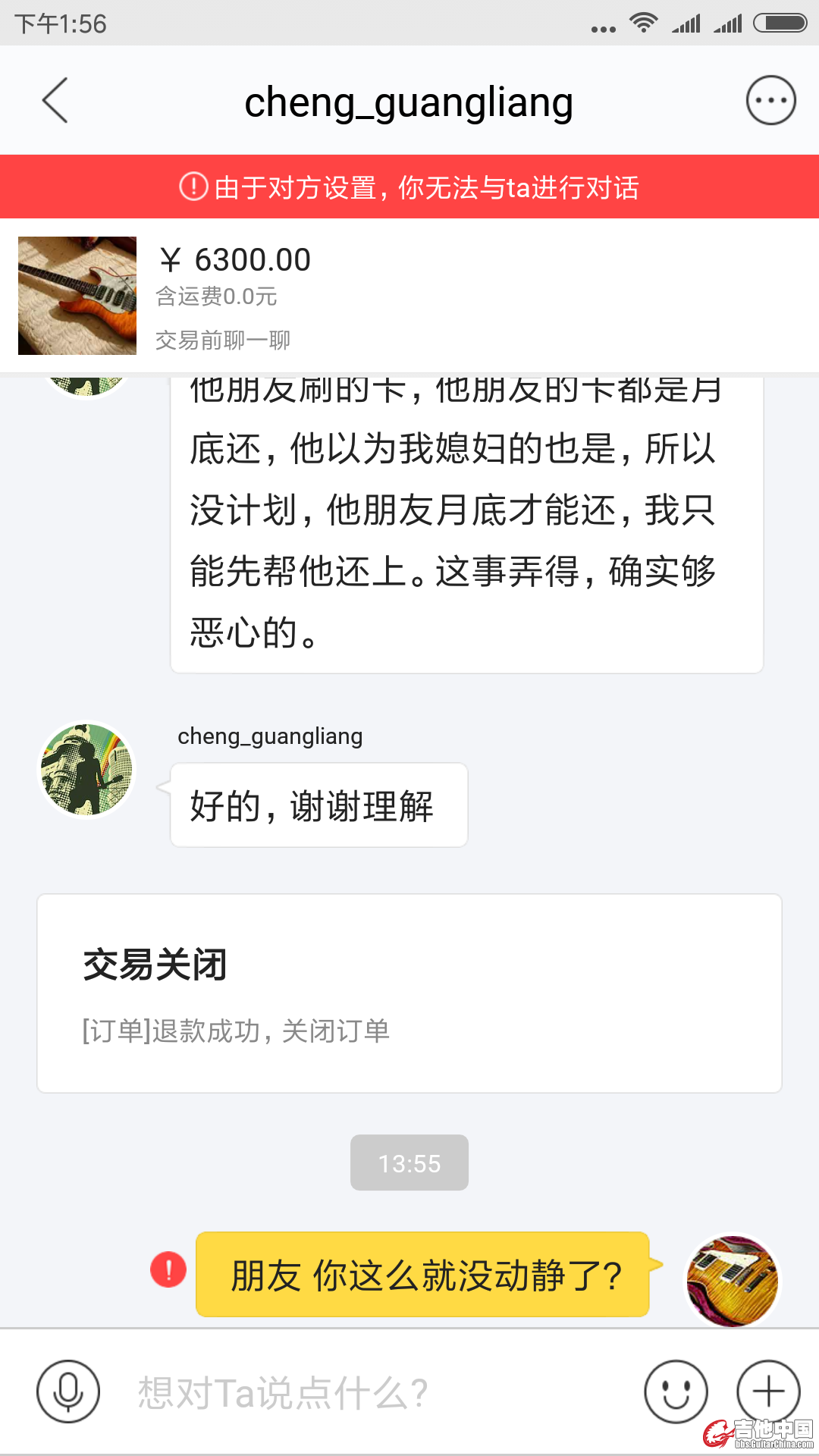Open the more options menu
The image size is (819, 1456).
coord(770,101)
